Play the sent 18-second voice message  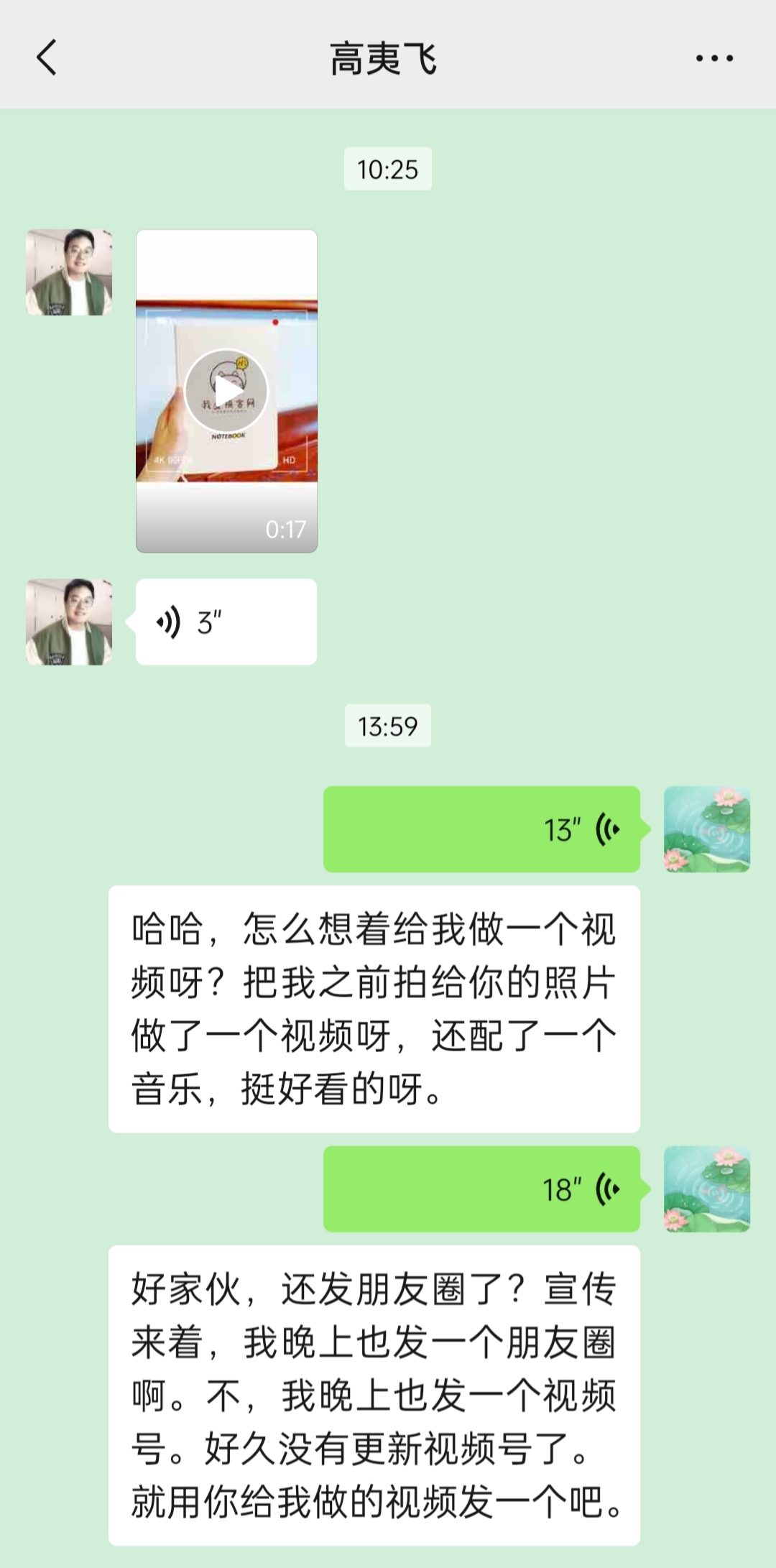pos(481,1189)
